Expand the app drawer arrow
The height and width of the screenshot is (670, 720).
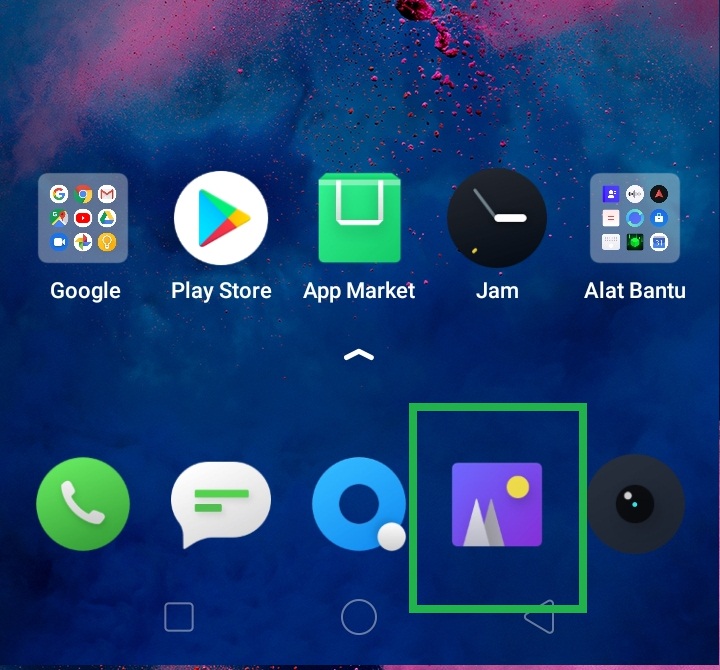click(x=359, y=355)
